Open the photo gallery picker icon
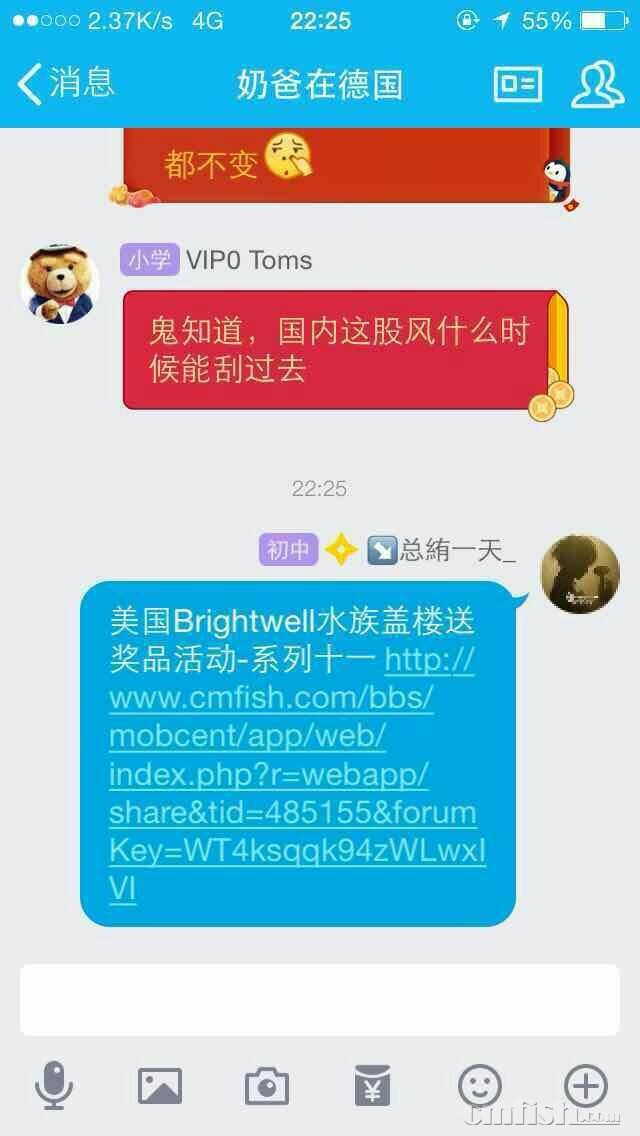 [160, 1085]
